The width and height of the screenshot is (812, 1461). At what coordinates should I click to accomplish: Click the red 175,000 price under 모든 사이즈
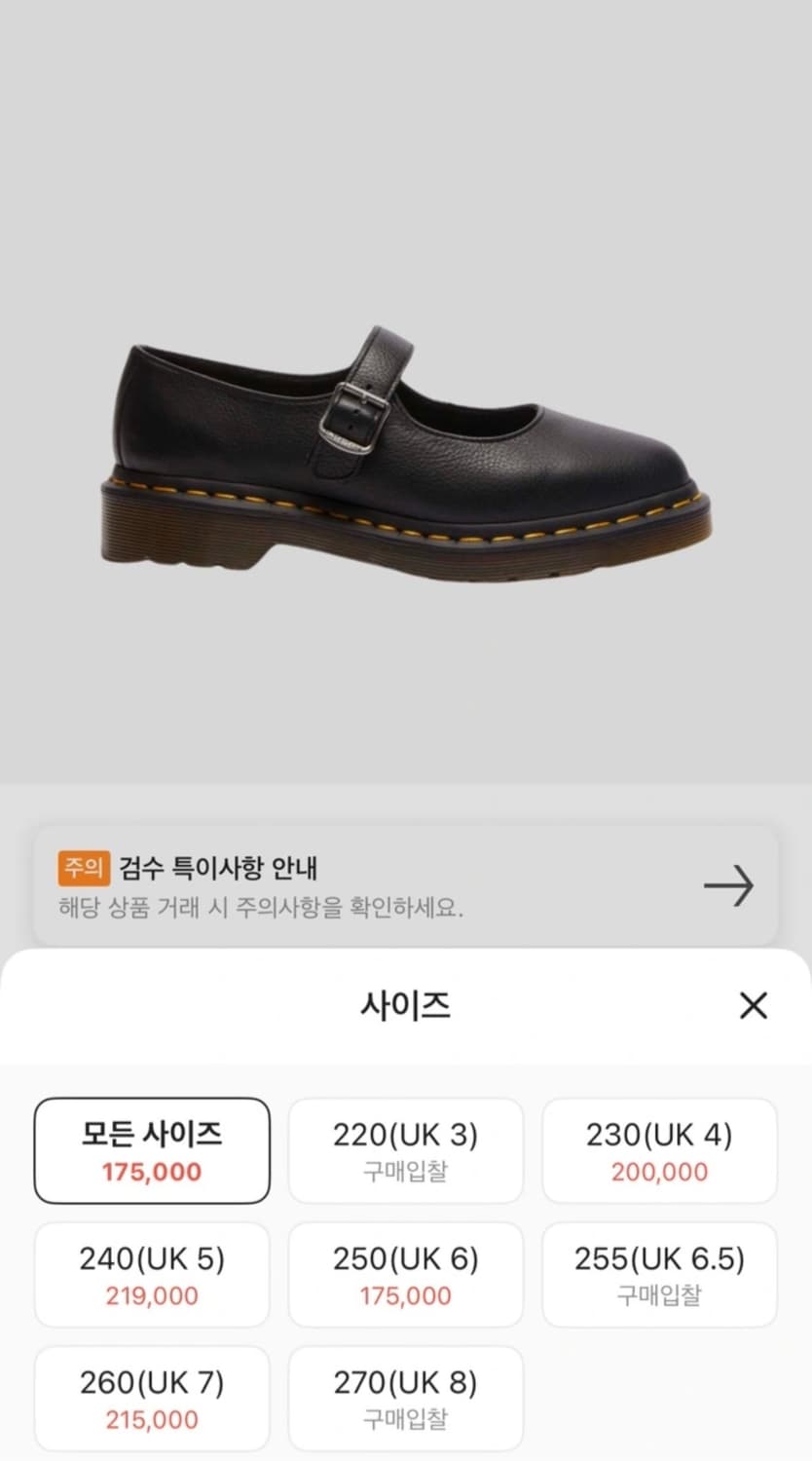[x=151, y=1172]
